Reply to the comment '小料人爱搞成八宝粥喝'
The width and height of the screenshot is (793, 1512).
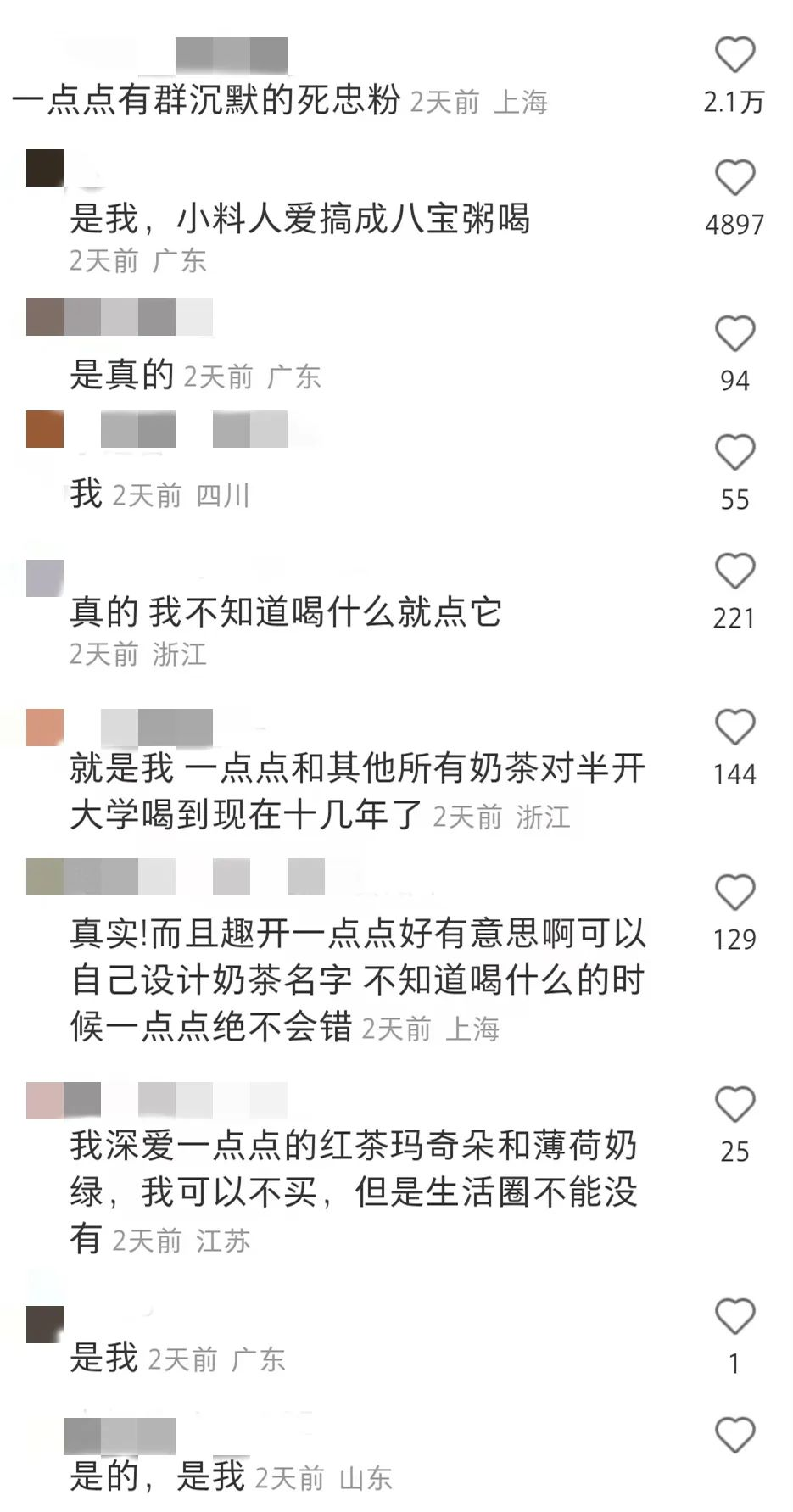299,220
